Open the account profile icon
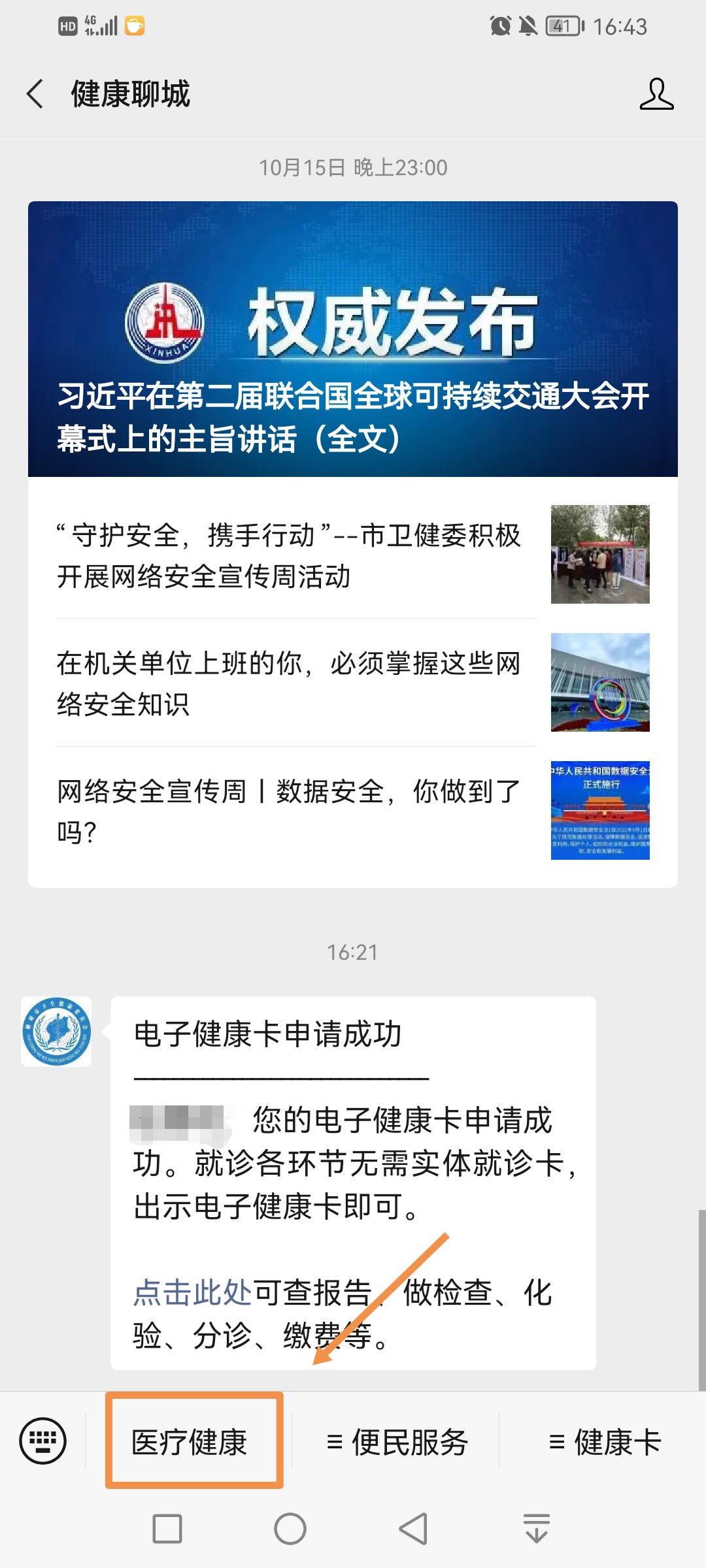 (656, 94)
